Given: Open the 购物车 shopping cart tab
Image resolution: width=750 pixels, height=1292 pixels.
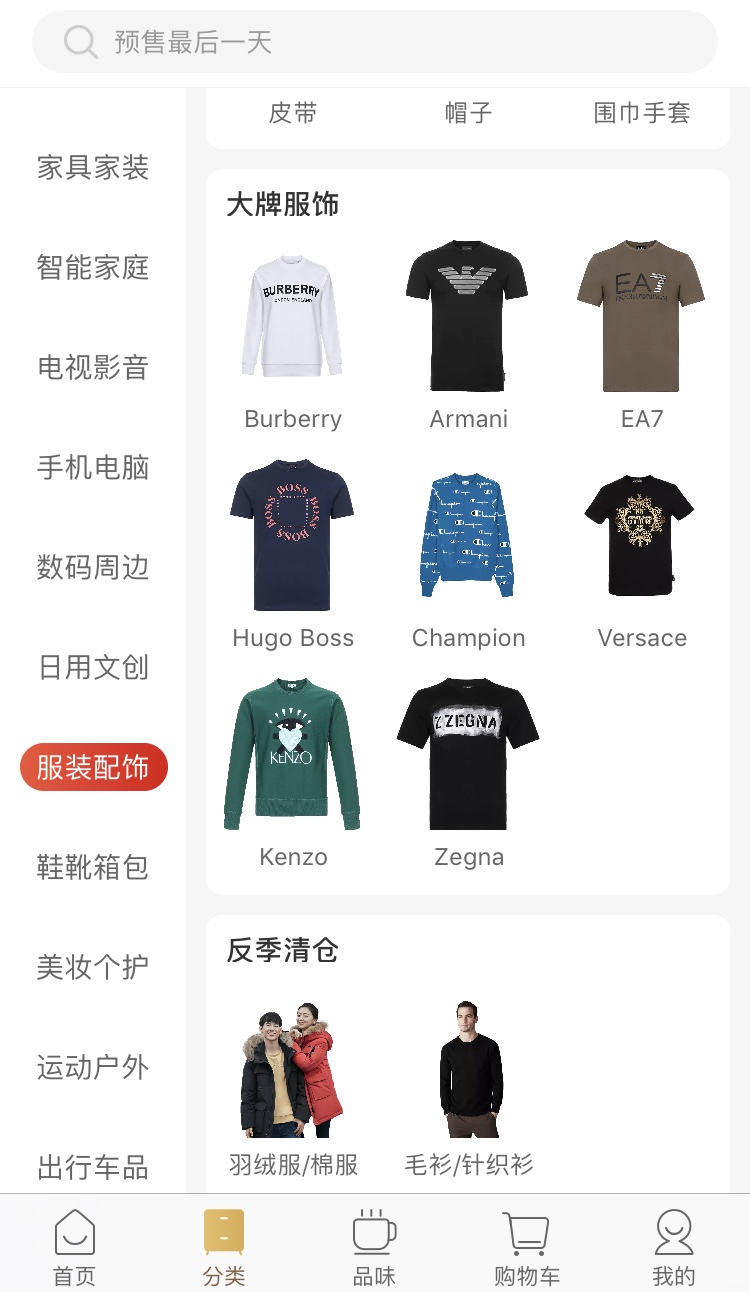Looking at the screenshot, I should click(526, 1246).
